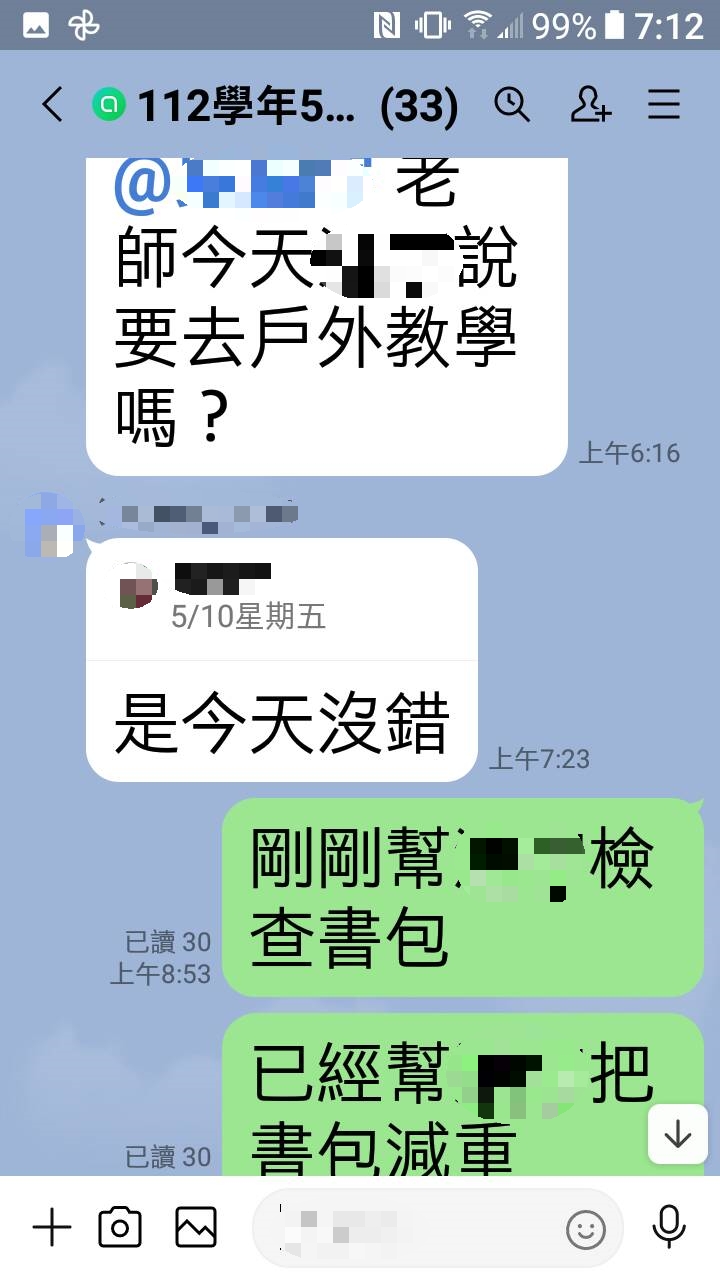720x1280 pixels.
Task: Launch the camera from the chat bar
Action: point(120,1228)
